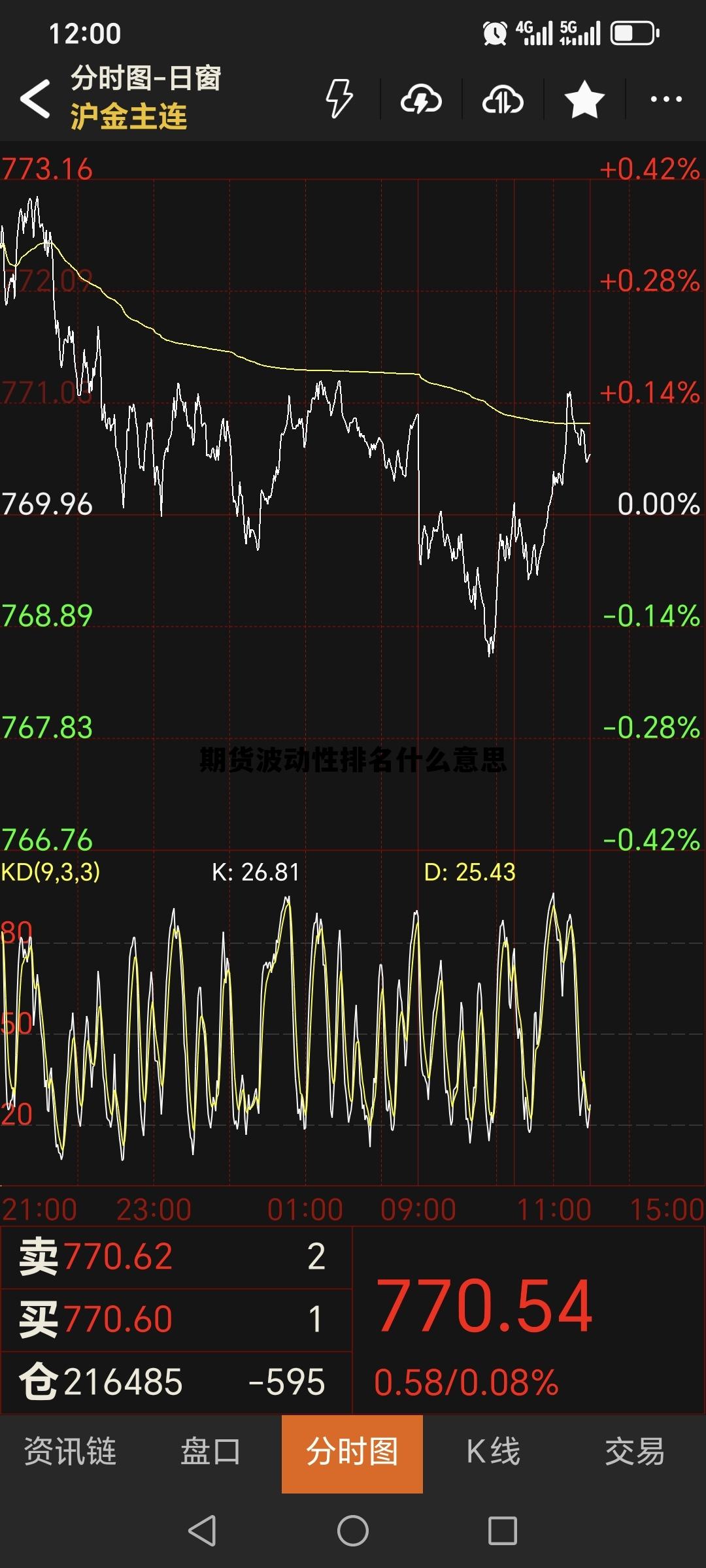This screenshot has width=706, height=1568.
Task: Open the 资讯链 tab
Action: (x=69, y=1452)
